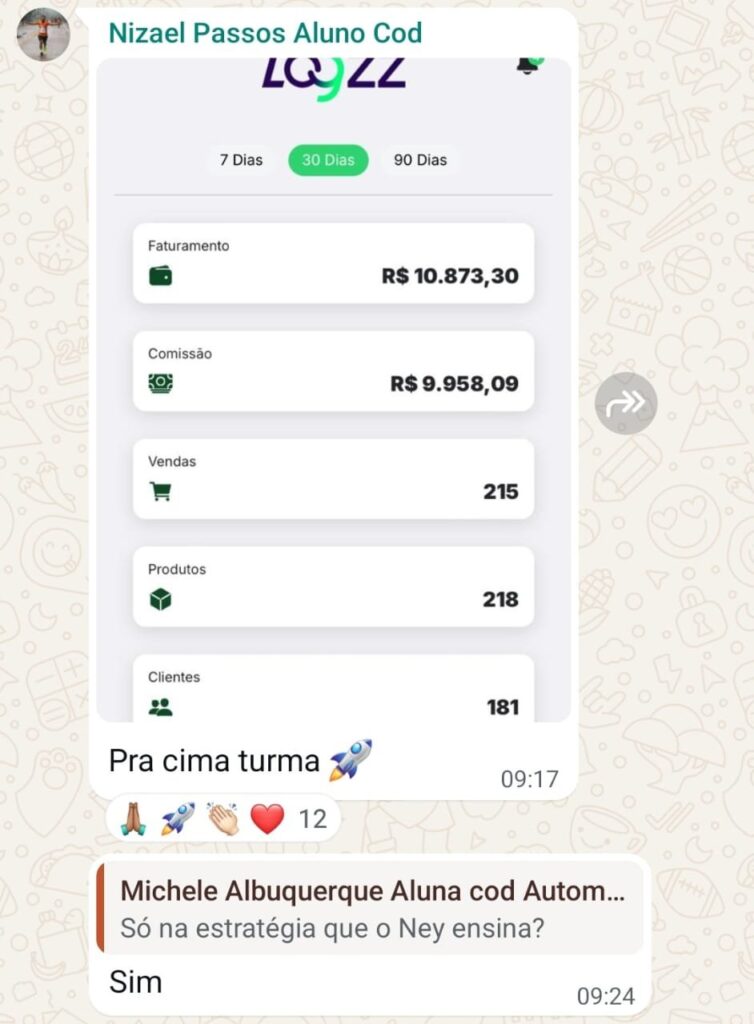Viewport: 754px width, 1024px height.
Task: View reactions on the "Pra cima turma" message
Action: pos(224,819)
